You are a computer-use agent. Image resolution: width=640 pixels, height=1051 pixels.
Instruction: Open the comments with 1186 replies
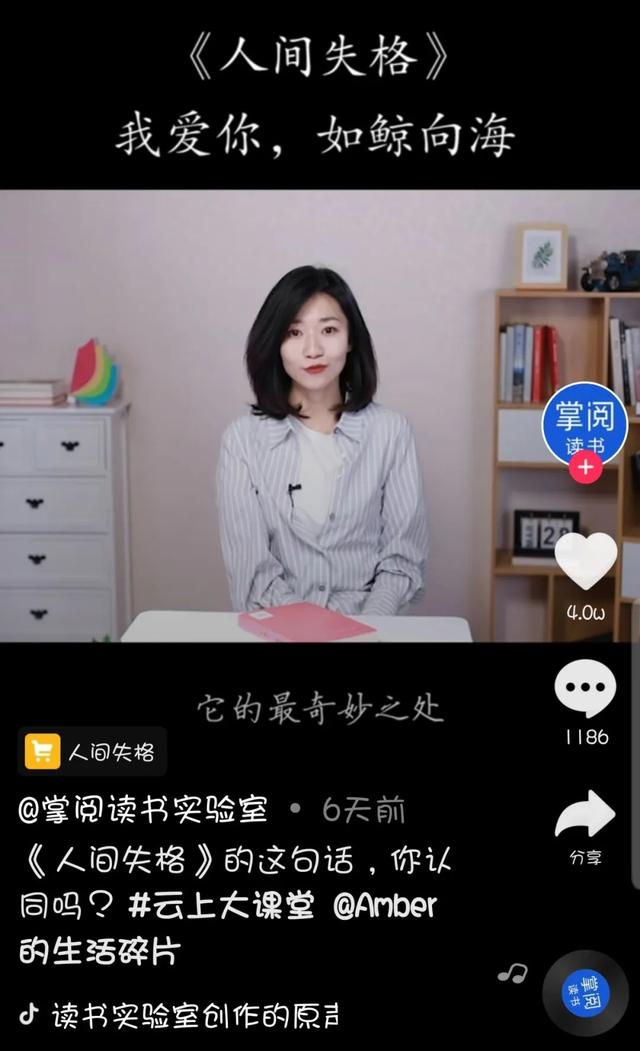click(585, 688)
